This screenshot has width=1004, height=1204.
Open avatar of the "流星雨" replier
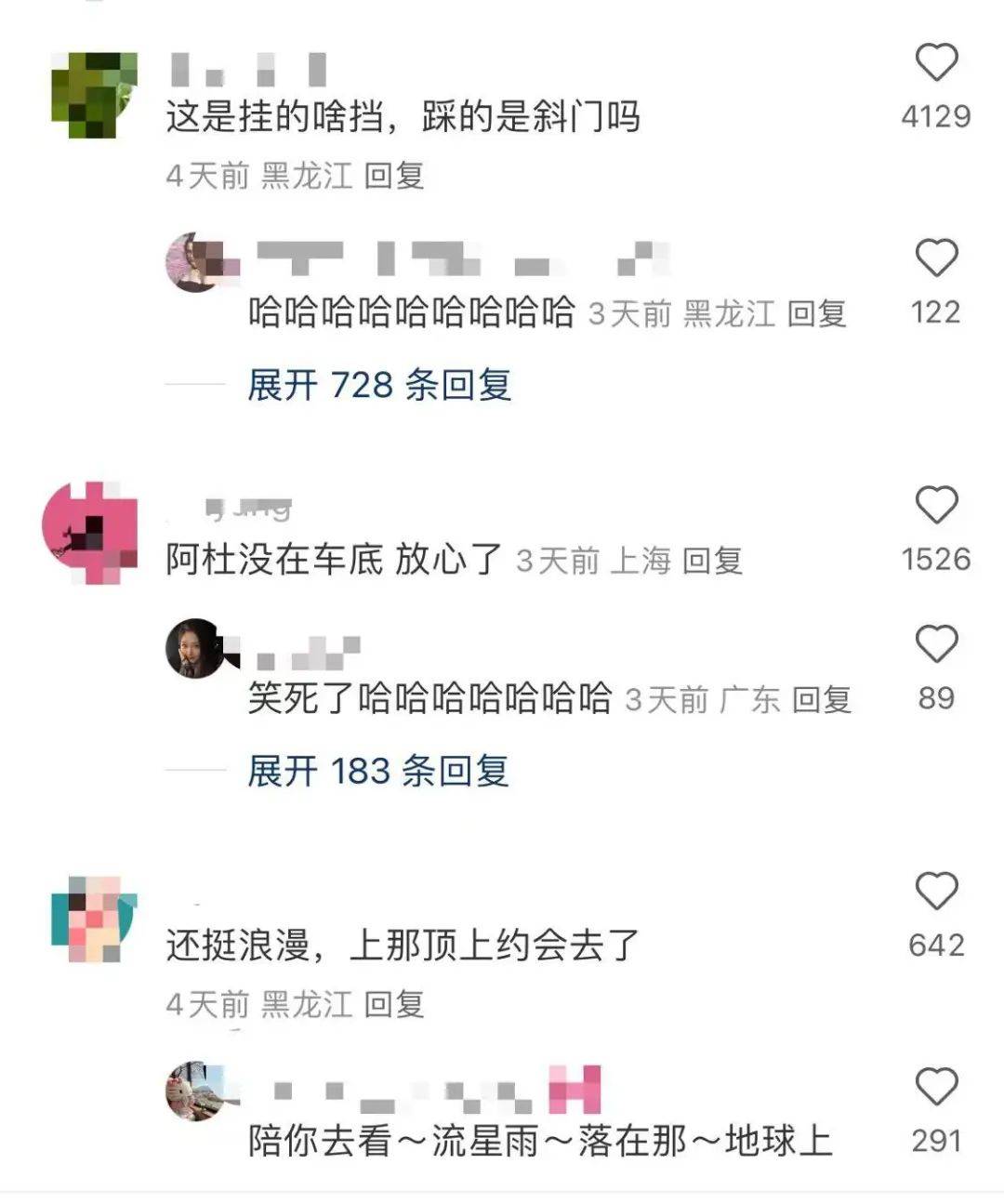click(x=195, y=1092)
